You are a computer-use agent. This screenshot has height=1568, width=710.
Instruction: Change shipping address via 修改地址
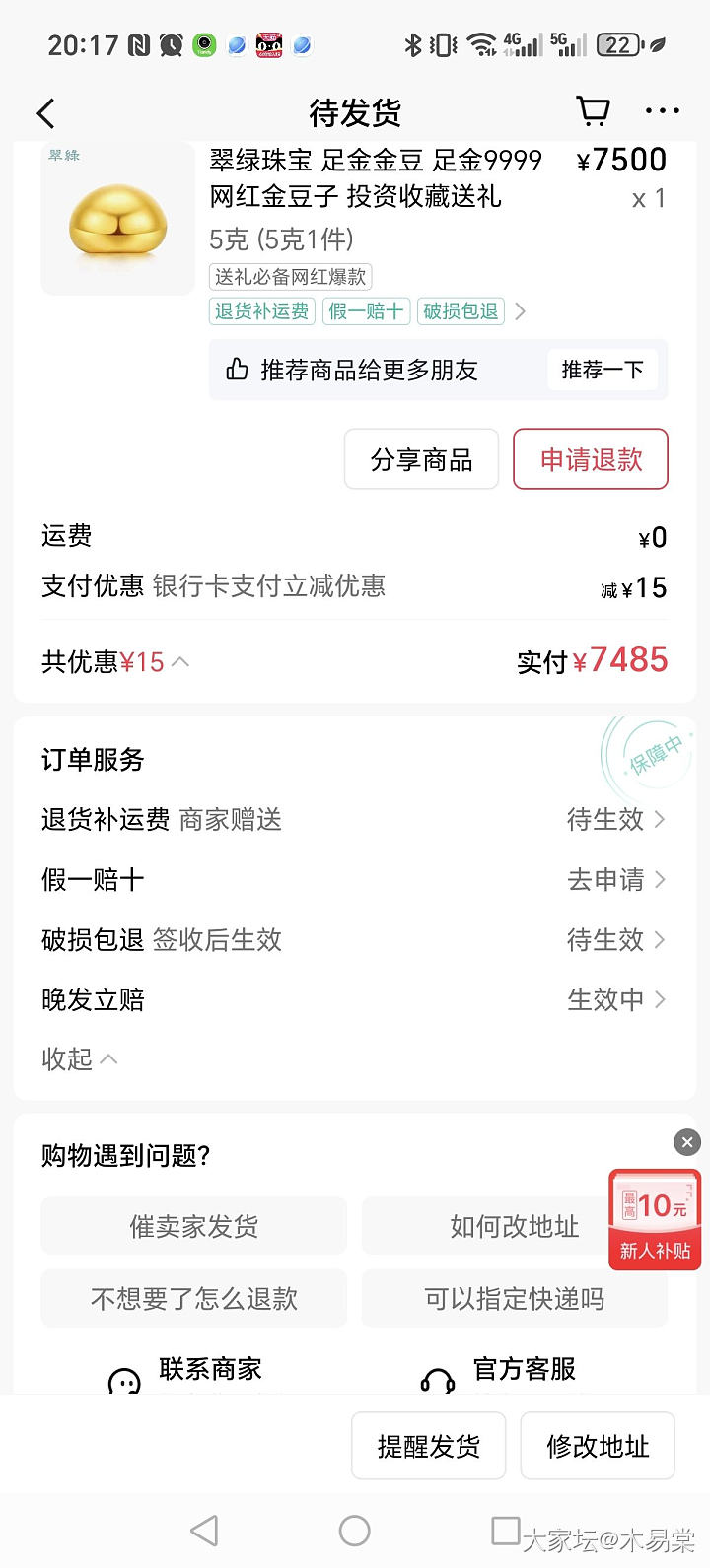pyautogui.click(x=598, y=1446)
